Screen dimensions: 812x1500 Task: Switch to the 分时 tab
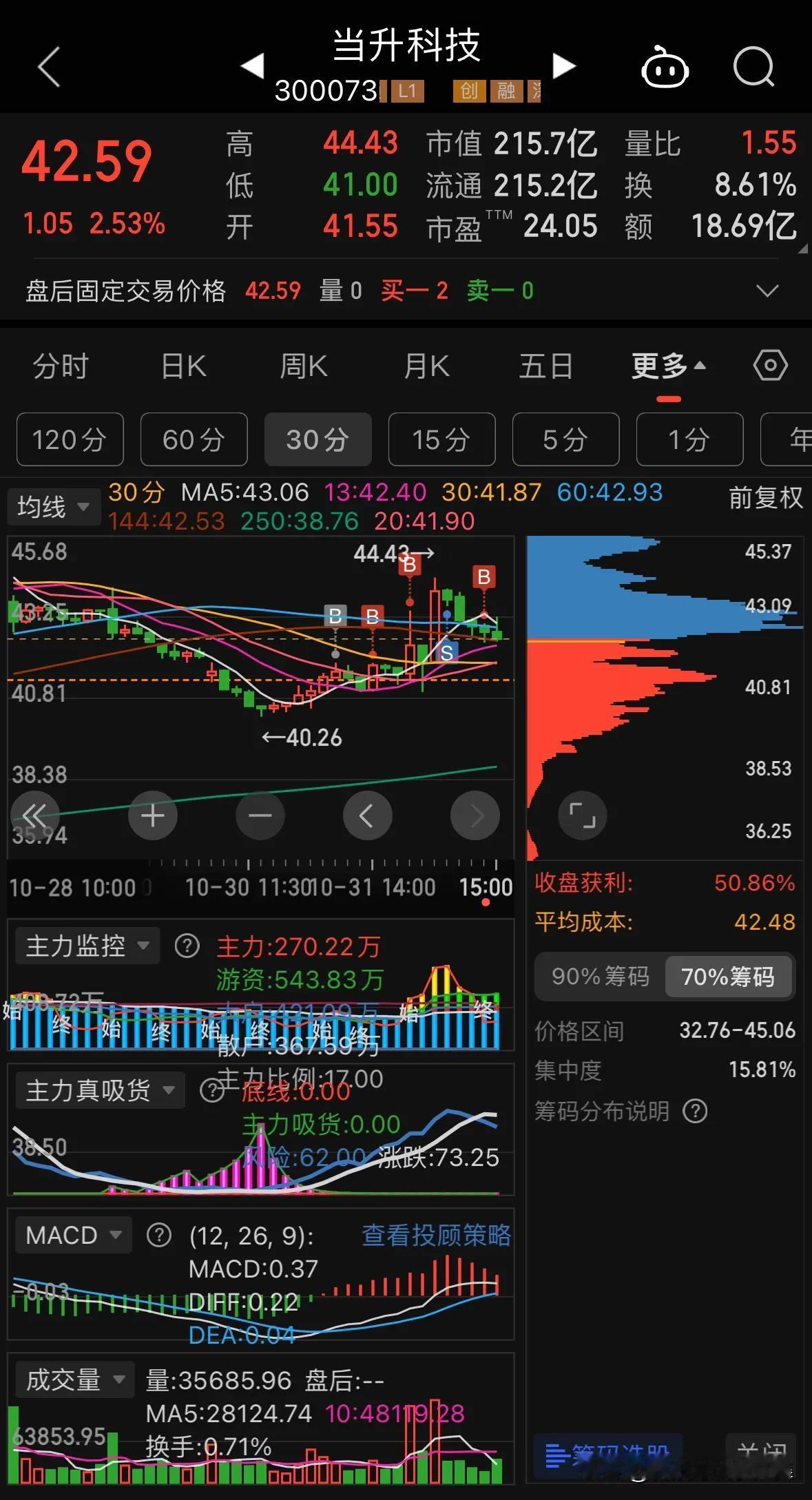(x=60, y=366)
